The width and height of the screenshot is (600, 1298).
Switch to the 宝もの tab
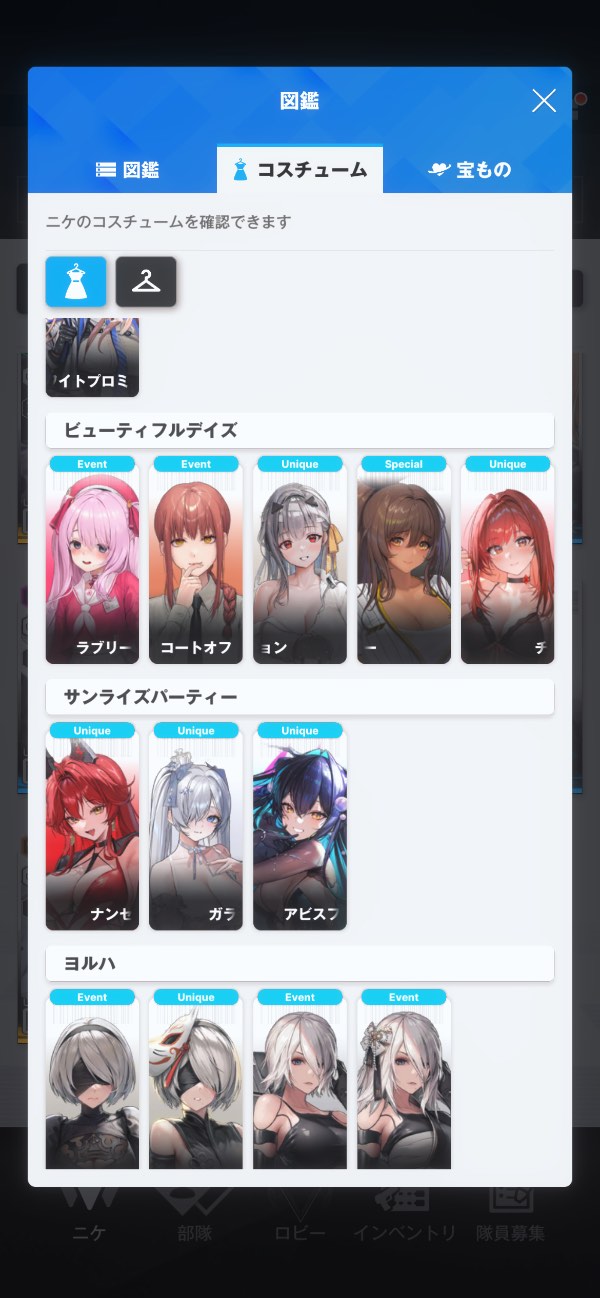pyautogui.click(x=470, y=169)
